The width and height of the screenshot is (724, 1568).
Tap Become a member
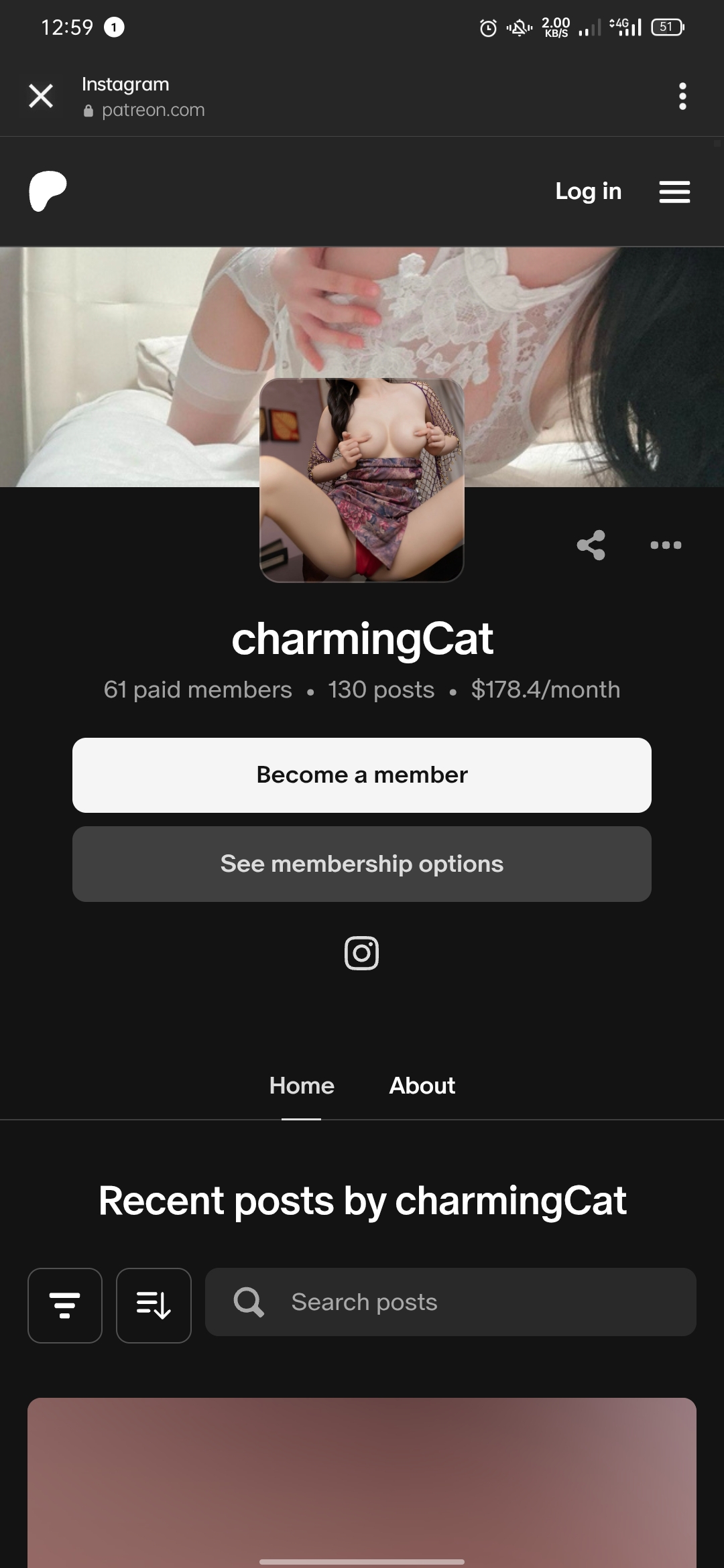[x=362, y=775]
